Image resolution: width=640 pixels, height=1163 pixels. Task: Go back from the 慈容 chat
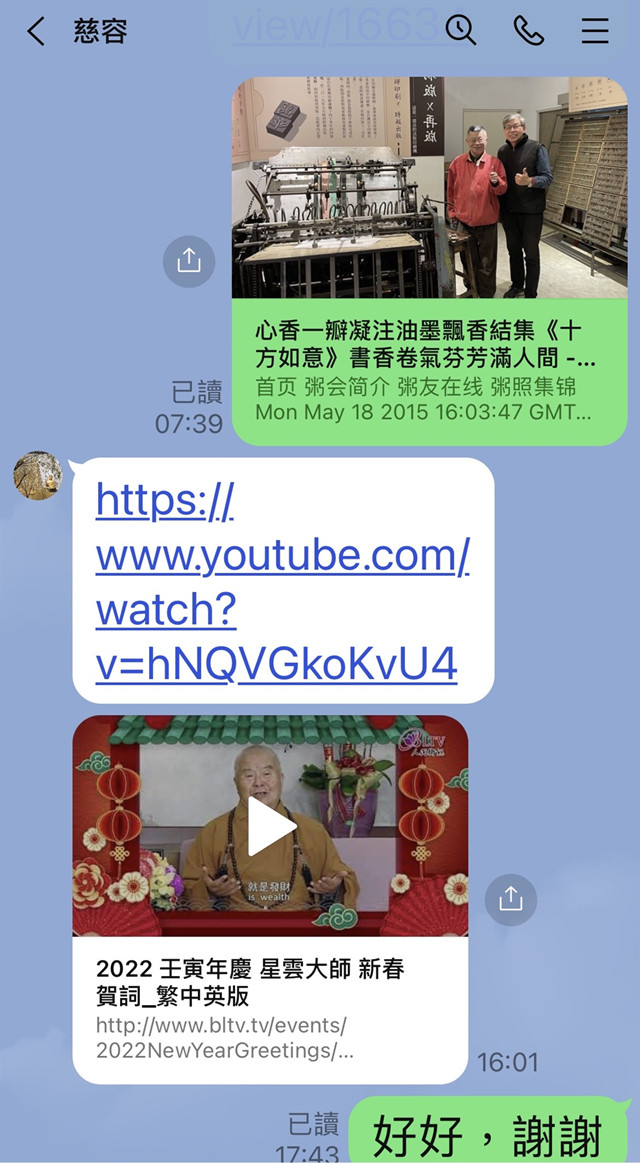tap(36, 32)
